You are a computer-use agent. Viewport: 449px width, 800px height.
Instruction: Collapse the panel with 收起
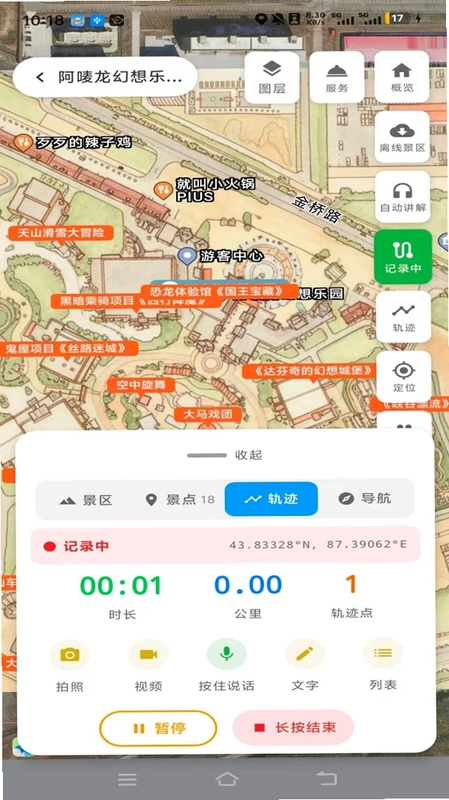pos(225,455)
